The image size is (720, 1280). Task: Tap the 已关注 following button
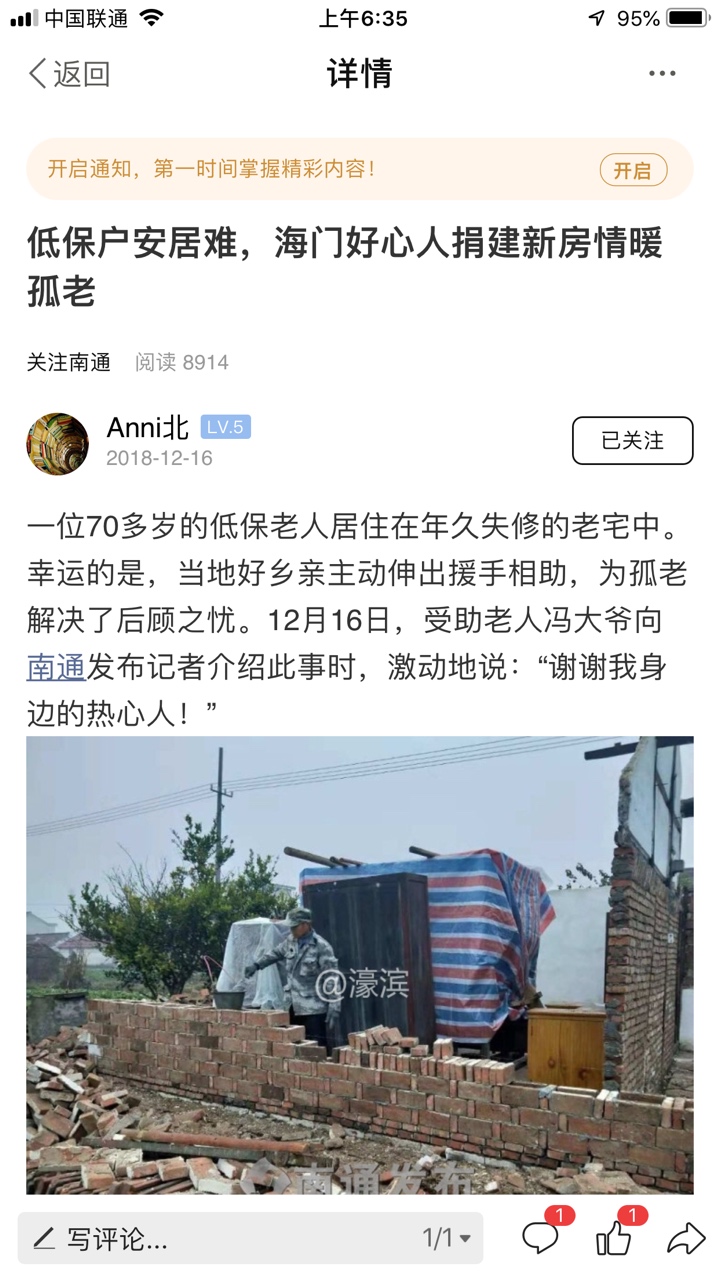632,441
